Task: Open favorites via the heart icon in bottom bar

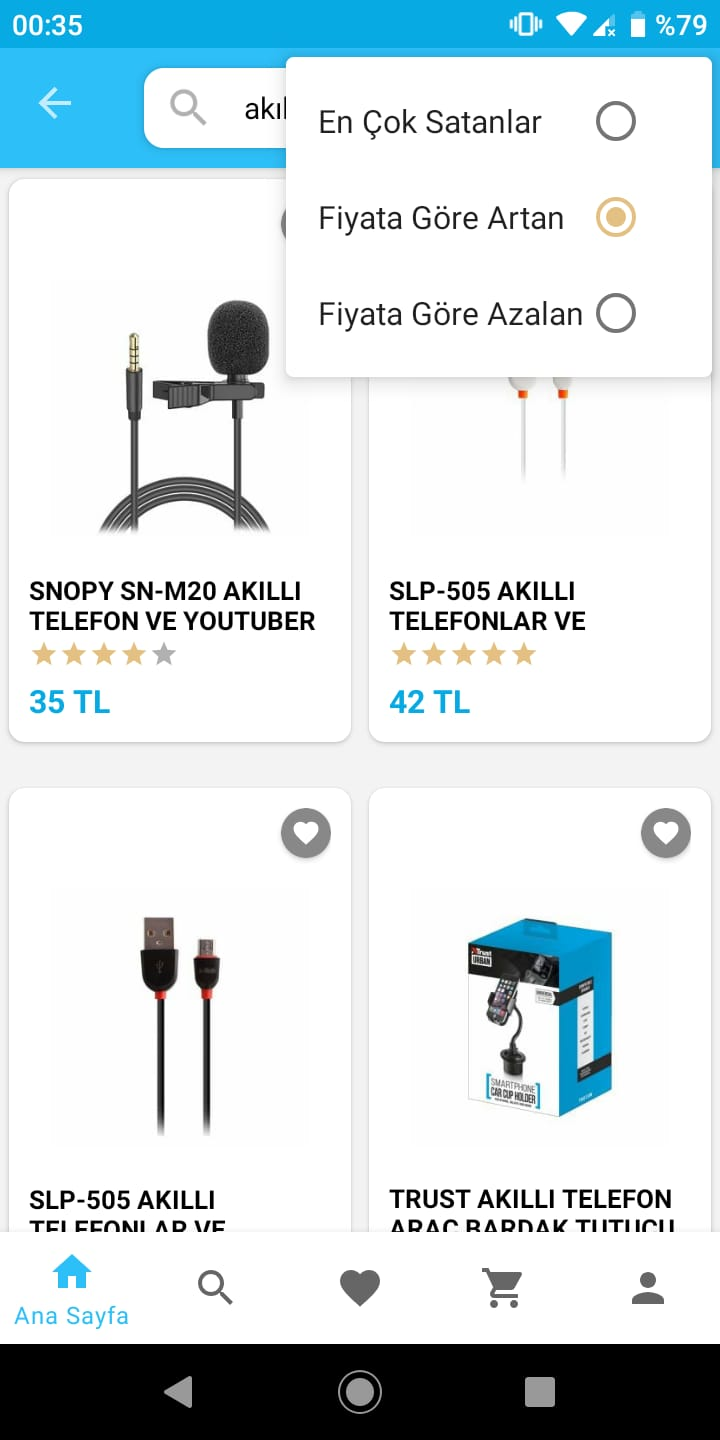Action: 359,1287
